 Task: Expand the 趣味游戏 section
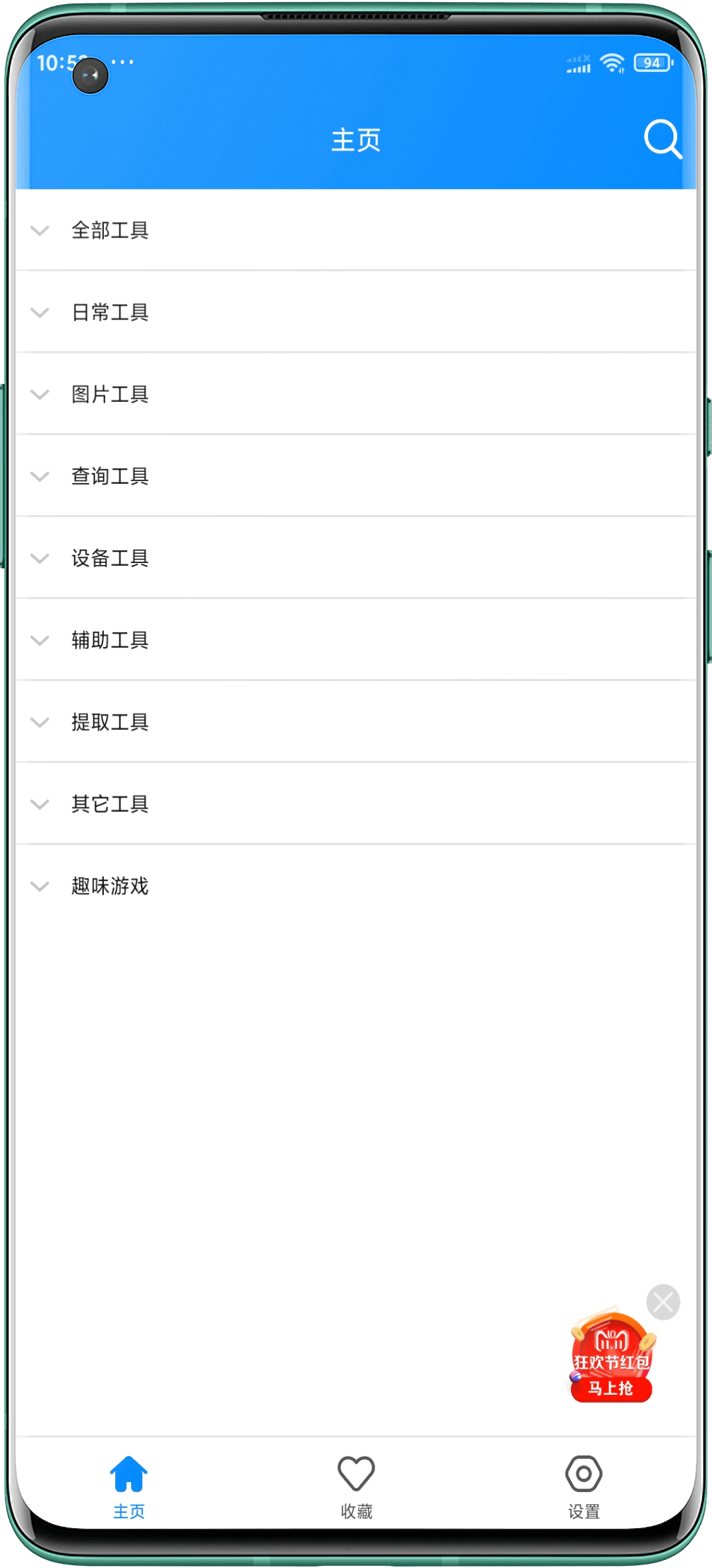click(110, 886)
